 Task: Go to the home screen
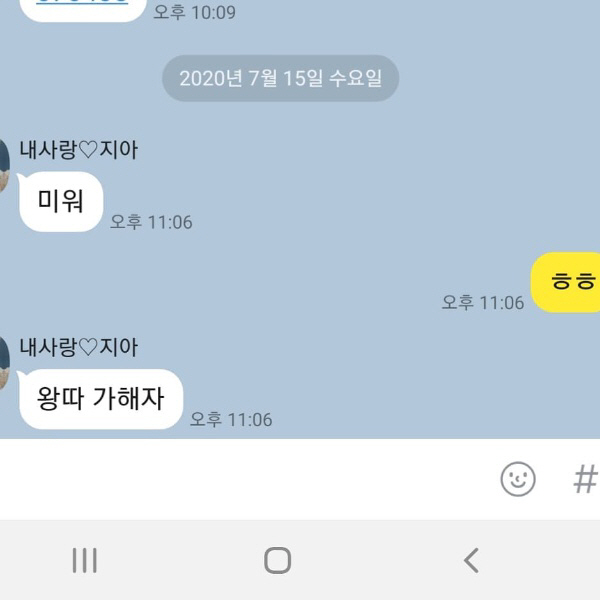[277, 560]
